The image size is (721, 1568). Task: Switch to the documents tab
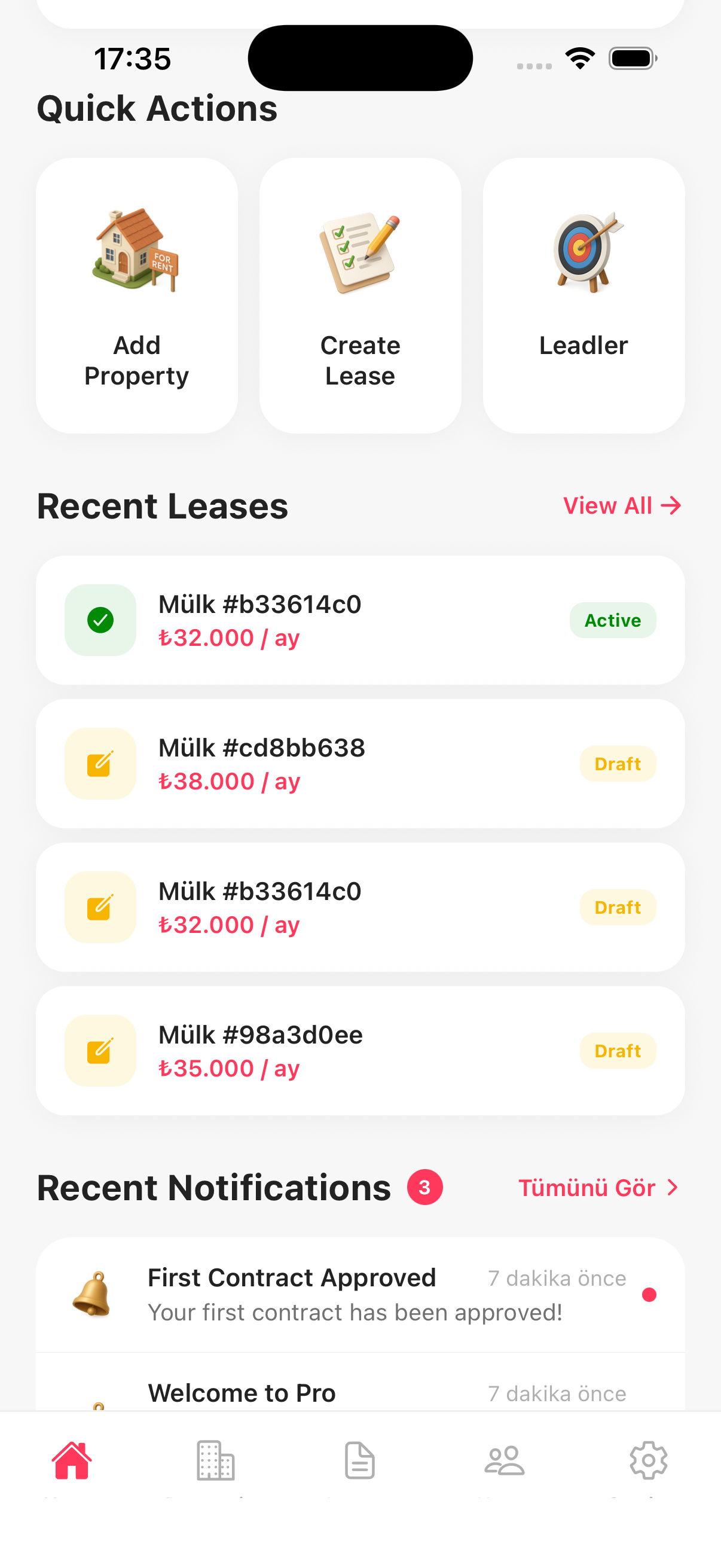(x=360, y=1461)
